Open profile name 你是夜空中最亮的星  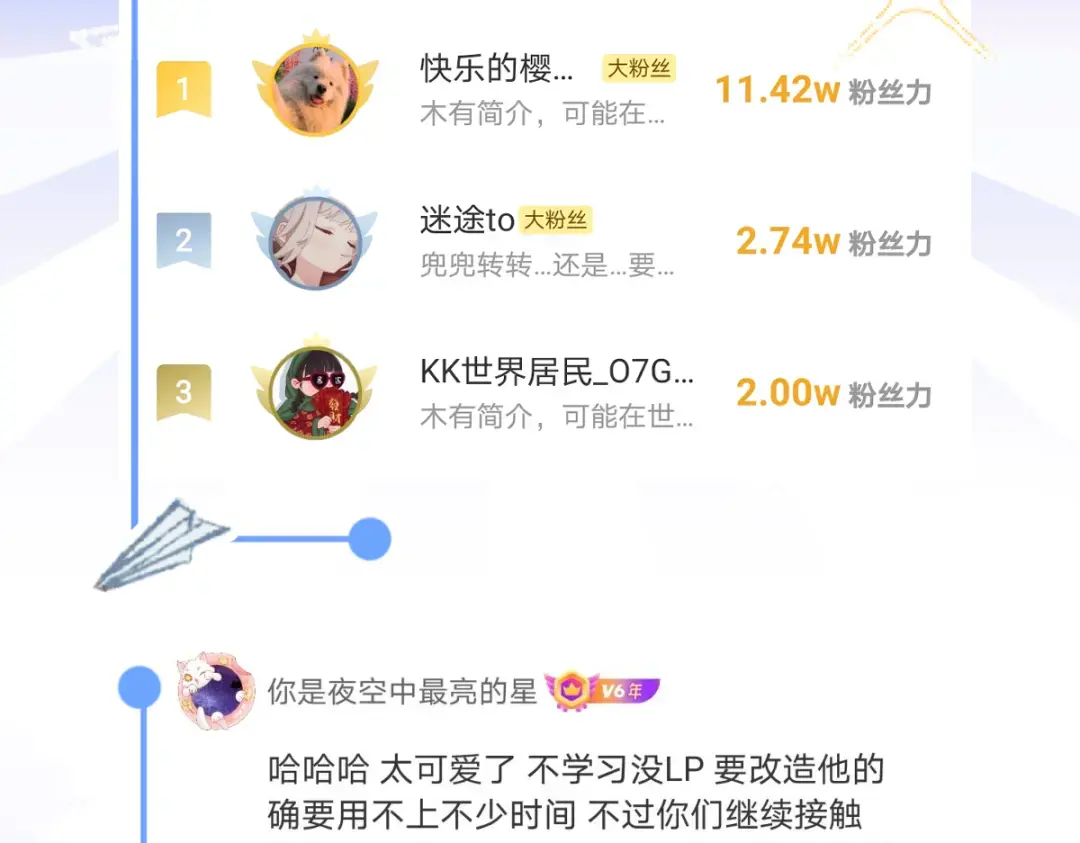pos(402,691)
